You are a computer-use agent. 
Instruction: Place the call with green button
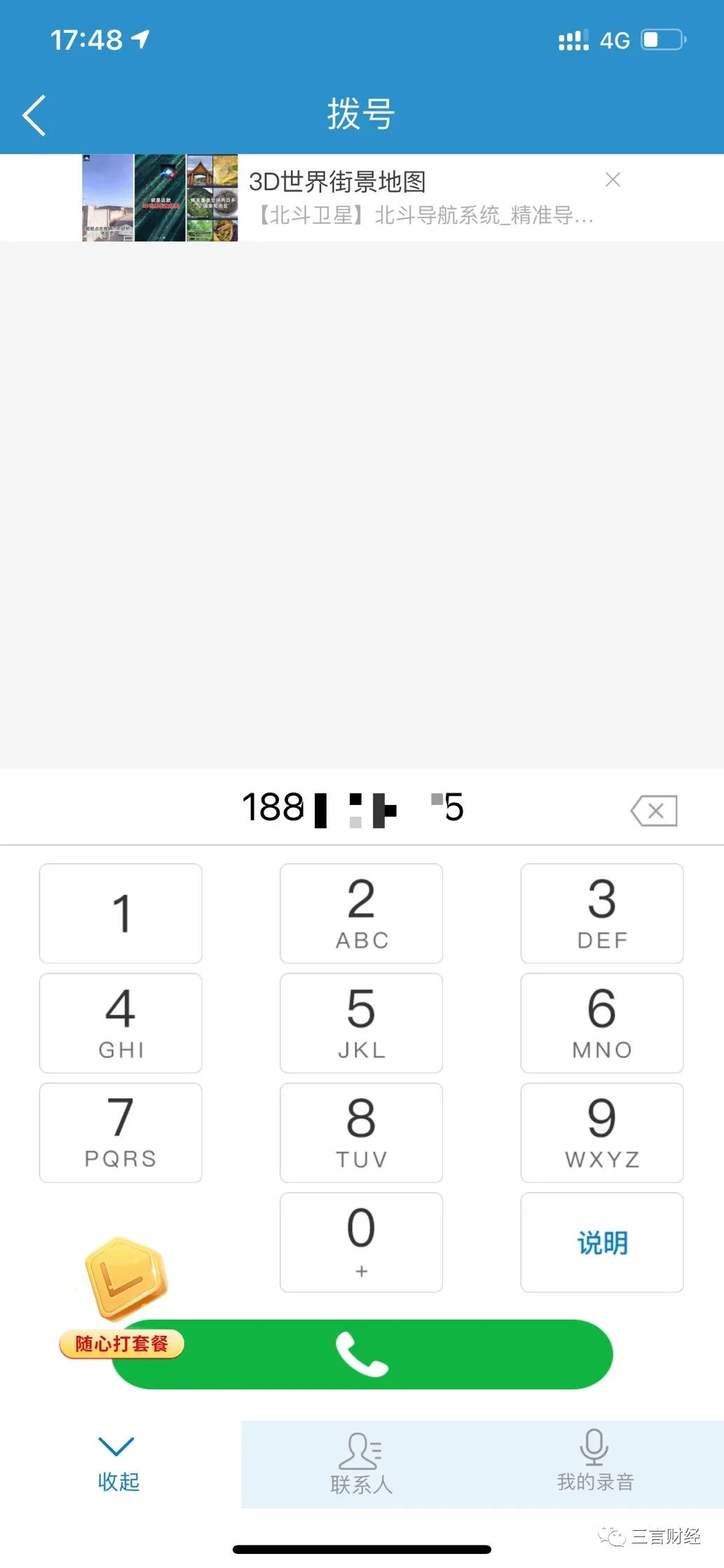(x=362, y=1354)
